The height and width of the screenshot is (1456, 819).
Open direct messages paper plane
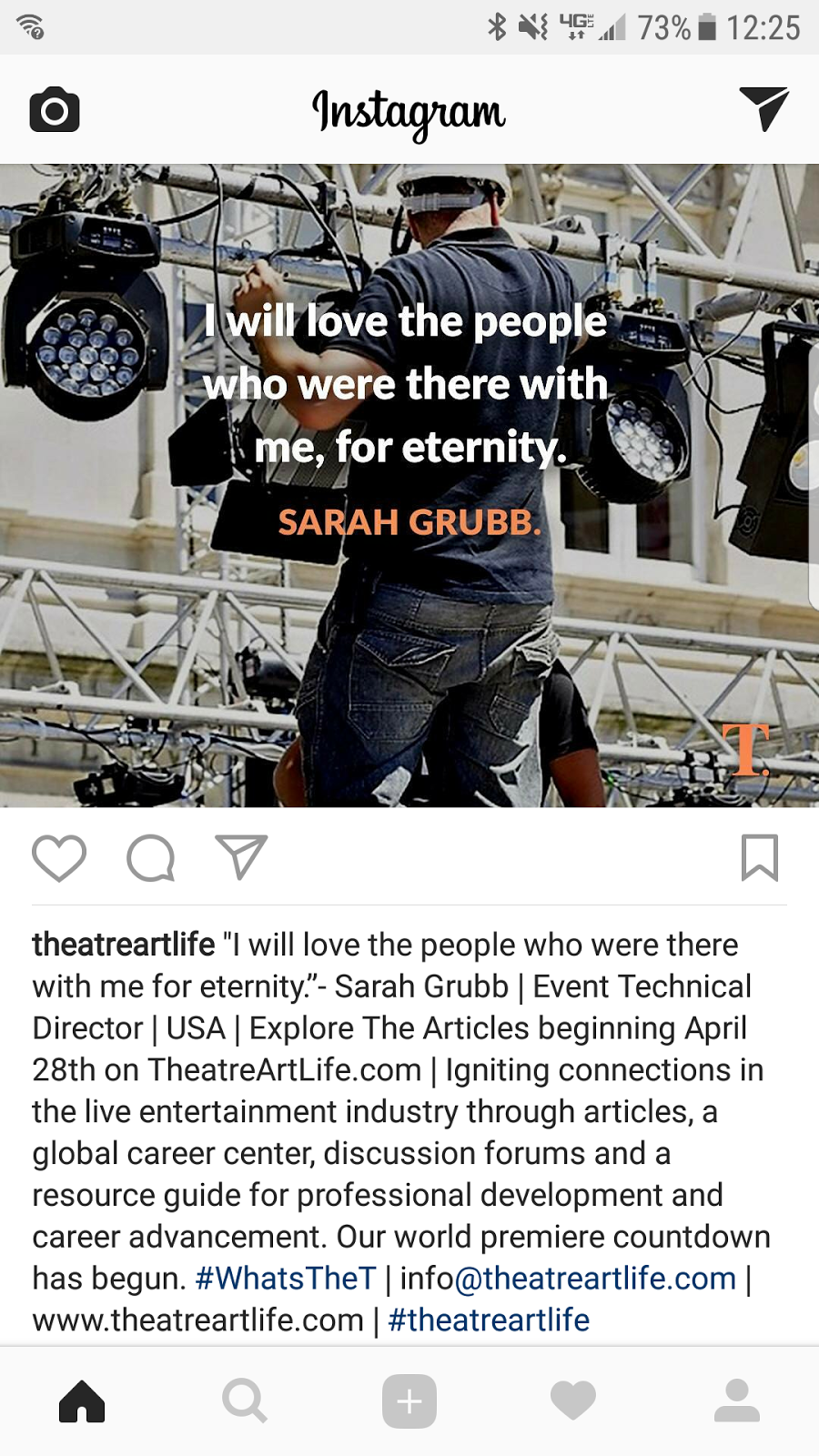coord(763,109)
